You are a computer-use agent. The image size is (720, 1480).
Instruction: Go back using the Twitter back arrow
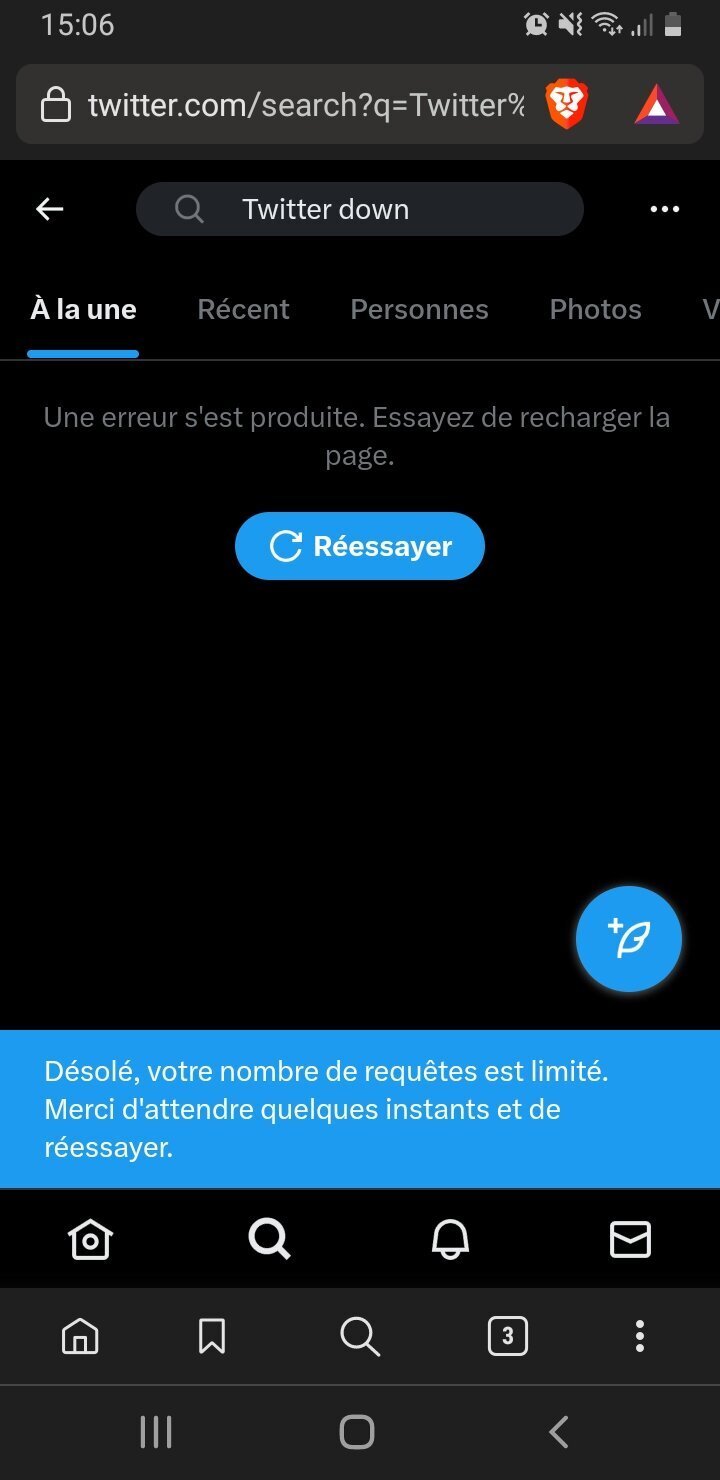tap(49, 209)
